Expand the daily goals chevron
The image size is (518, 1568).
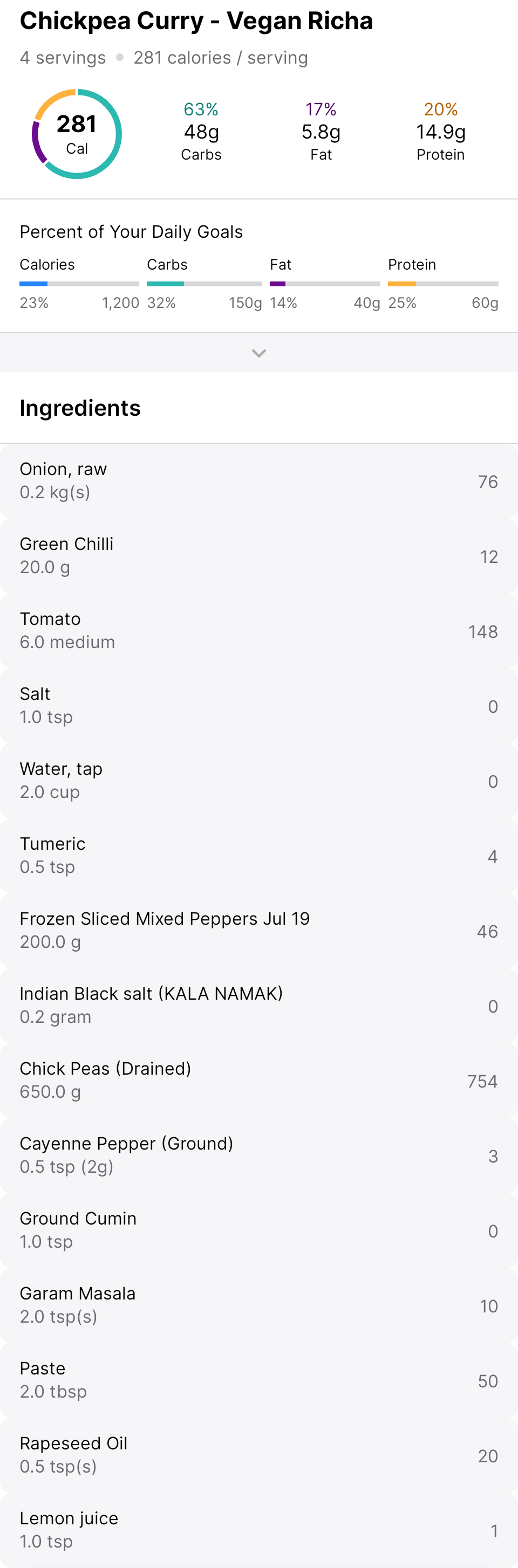coord(259,353)
